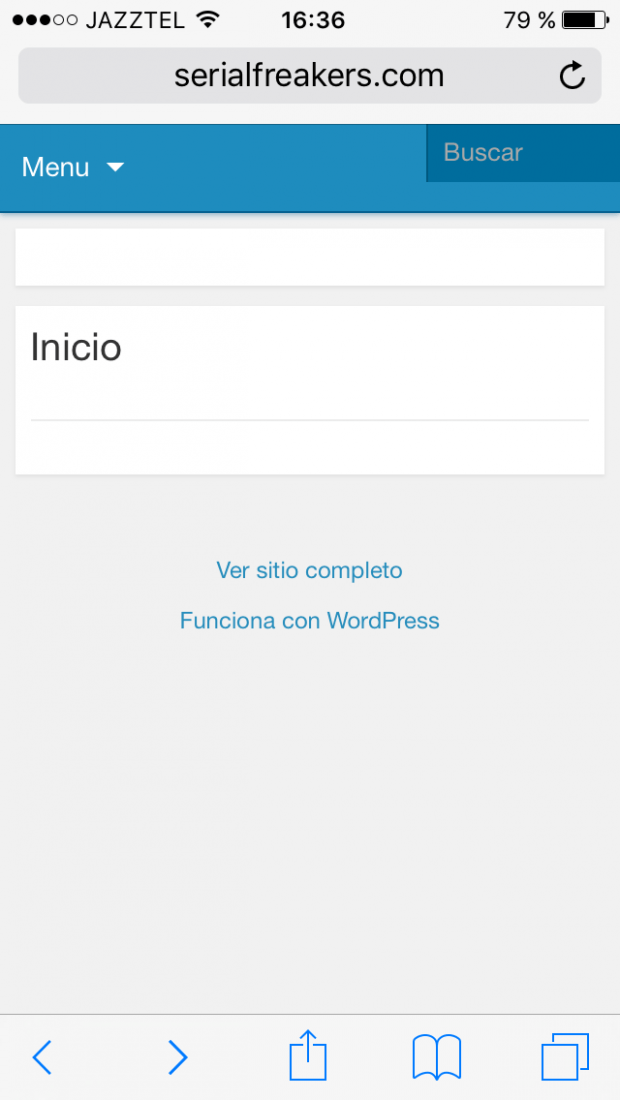The height and width of the screenshot is (1100, 620).
Task: Tap the Buscar search field
Action: [x=523, y=153]
